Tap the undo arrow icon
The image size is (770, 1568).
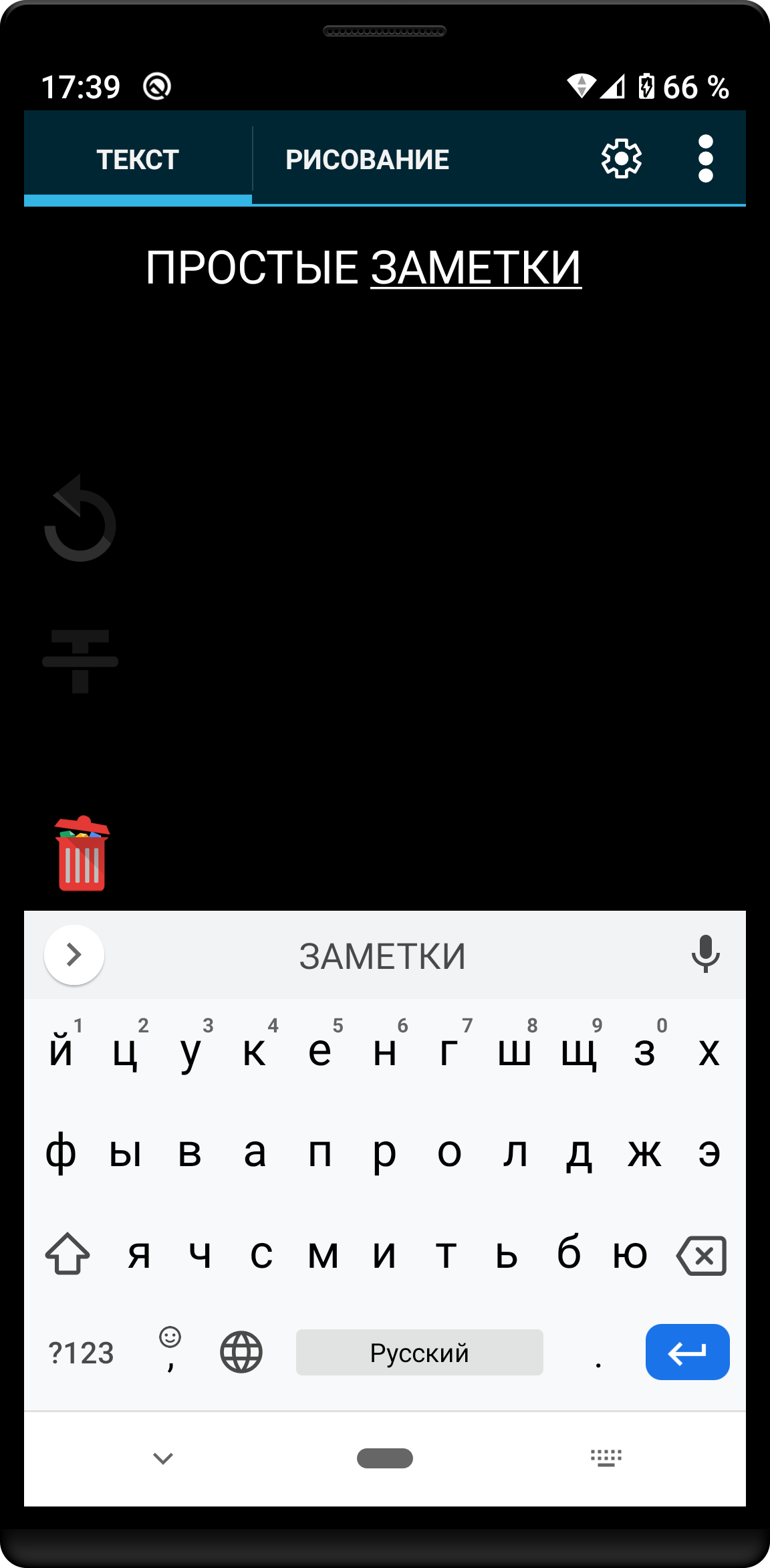pos(80,520)
